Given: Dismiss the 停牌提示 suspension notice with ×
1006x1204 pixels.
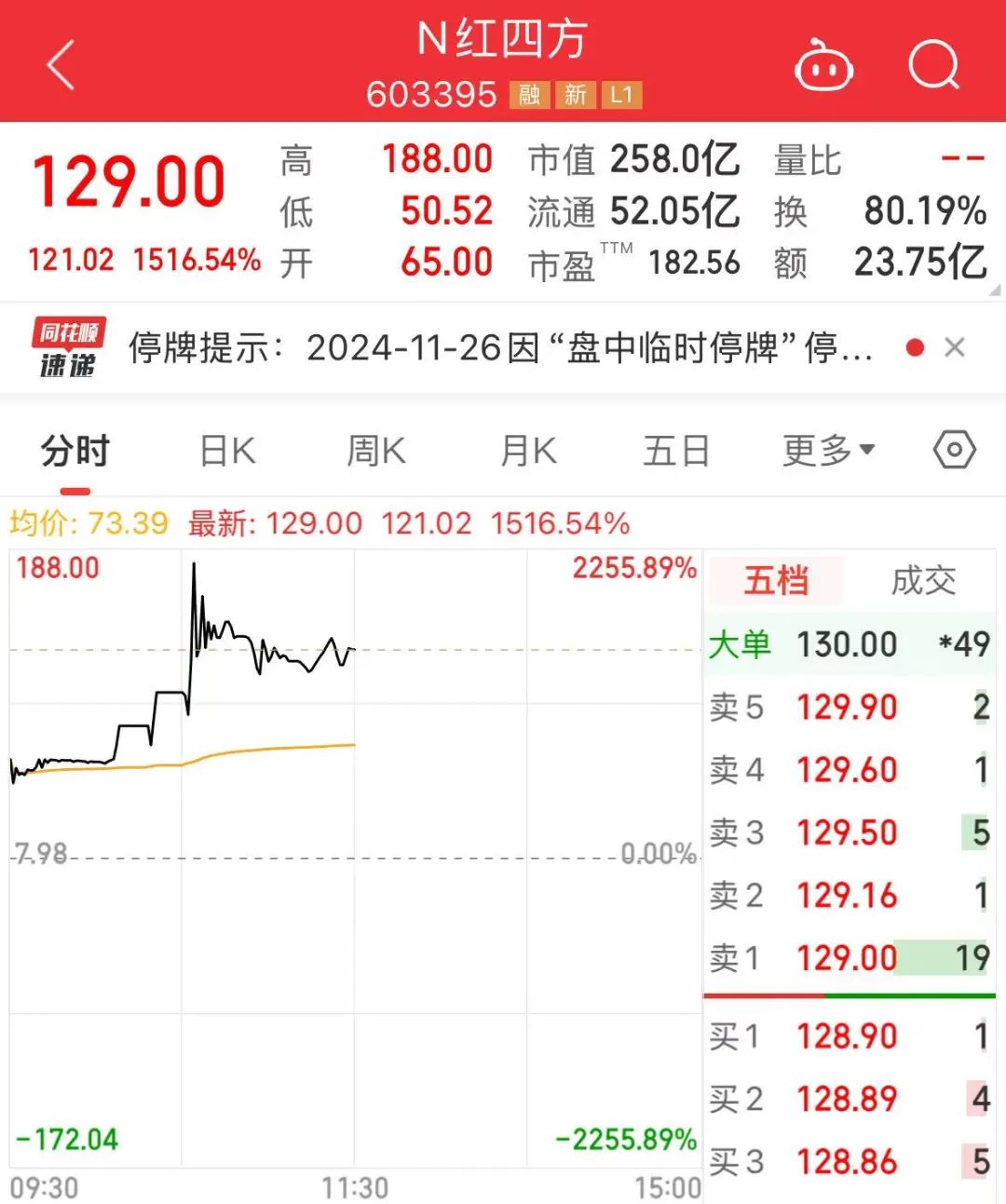Looking at the screenshot, I should (956, 347).
